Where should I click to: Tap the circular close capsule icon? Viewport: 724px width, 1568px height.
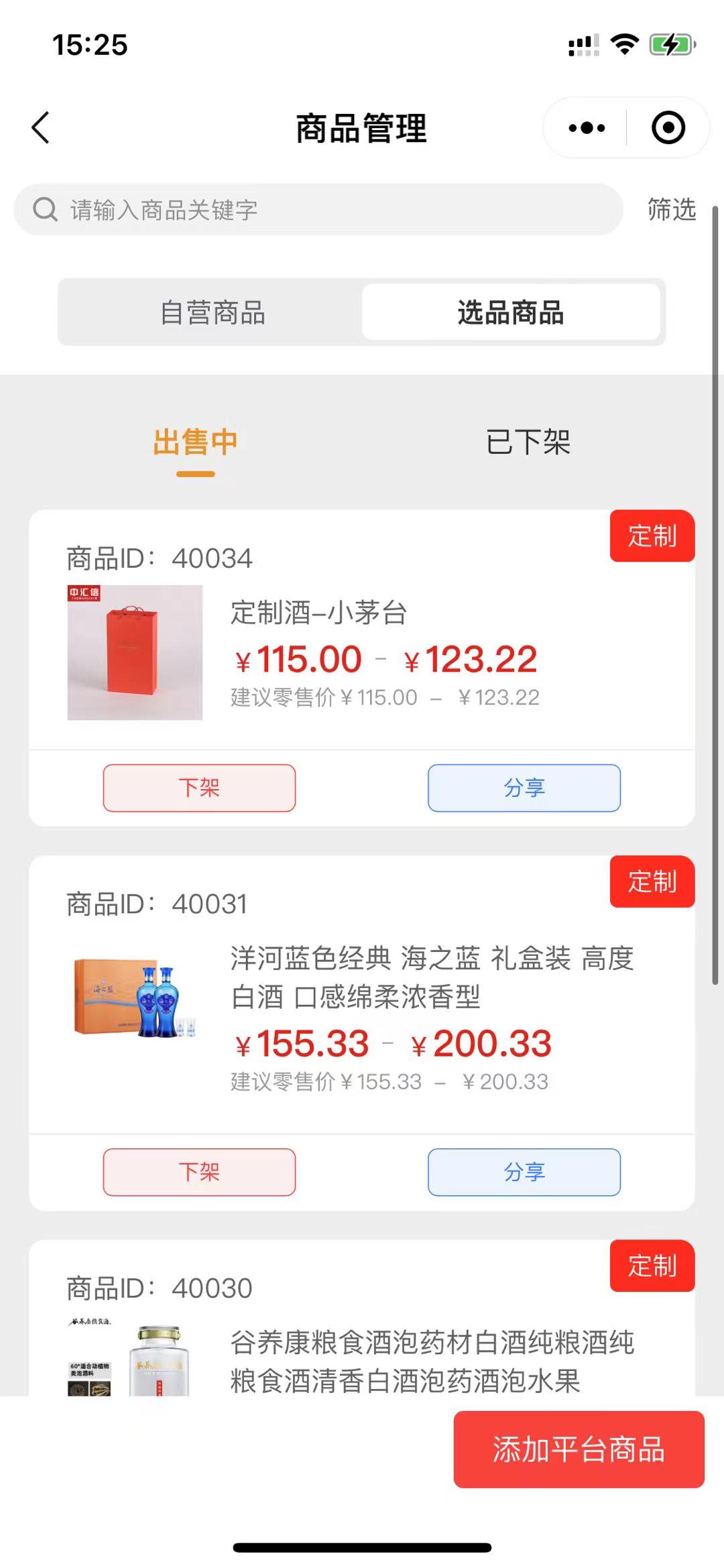click(x=668, y=127)
